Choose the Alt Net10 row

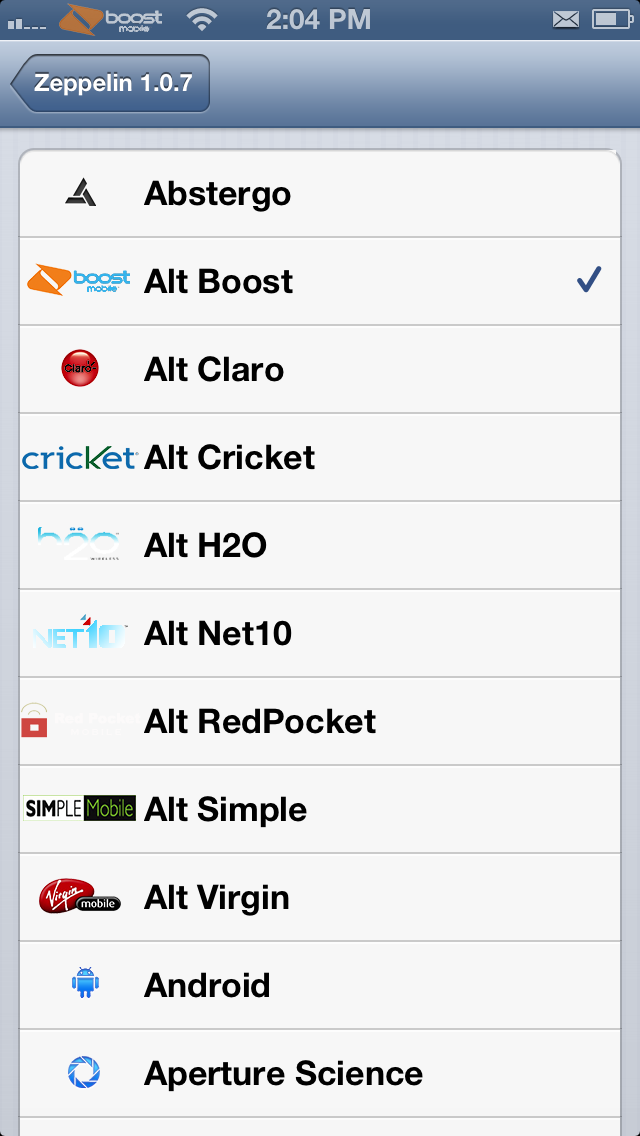320,633
